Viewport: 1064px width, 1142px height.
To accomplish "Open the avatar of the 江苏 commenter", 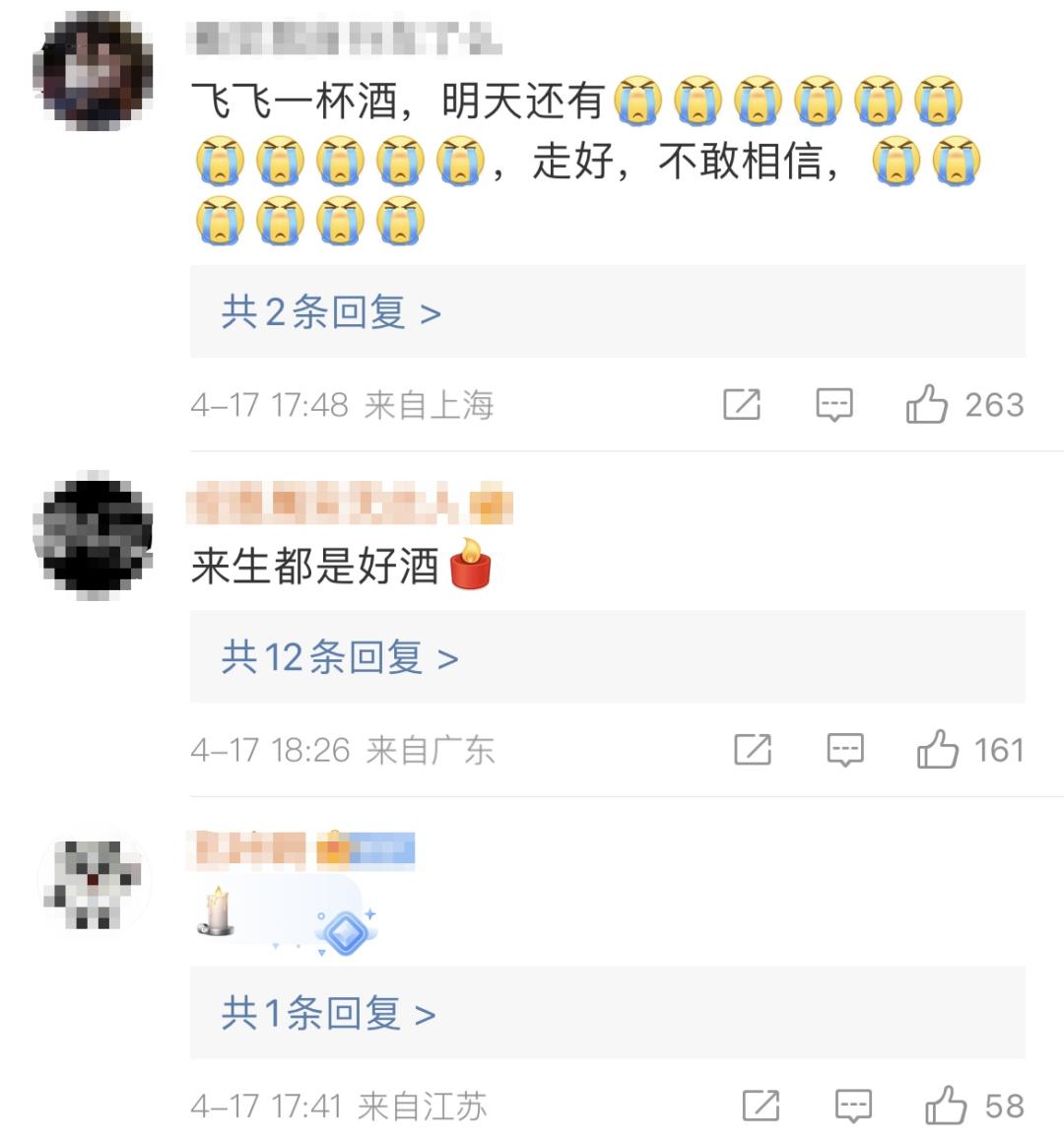I will tap(93, 882).
